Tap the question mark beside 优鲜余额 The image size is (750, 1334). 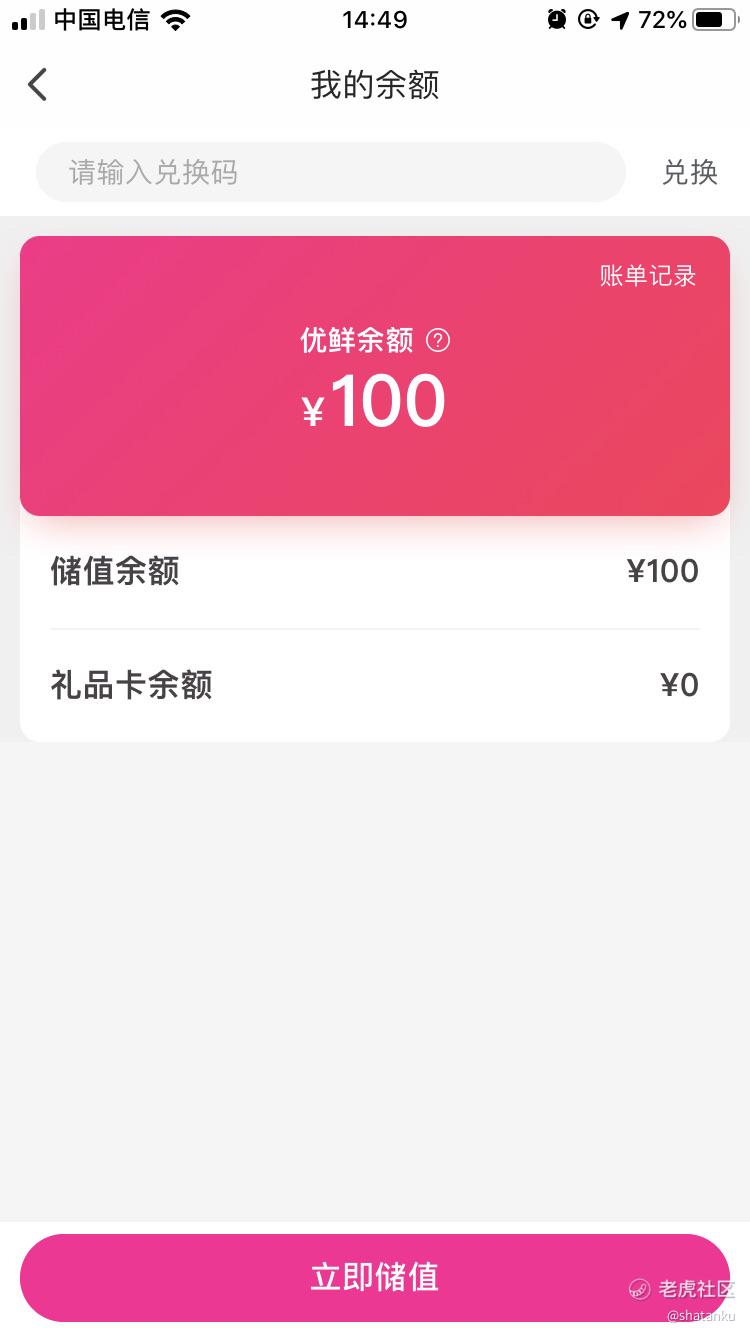coord(438,341)
